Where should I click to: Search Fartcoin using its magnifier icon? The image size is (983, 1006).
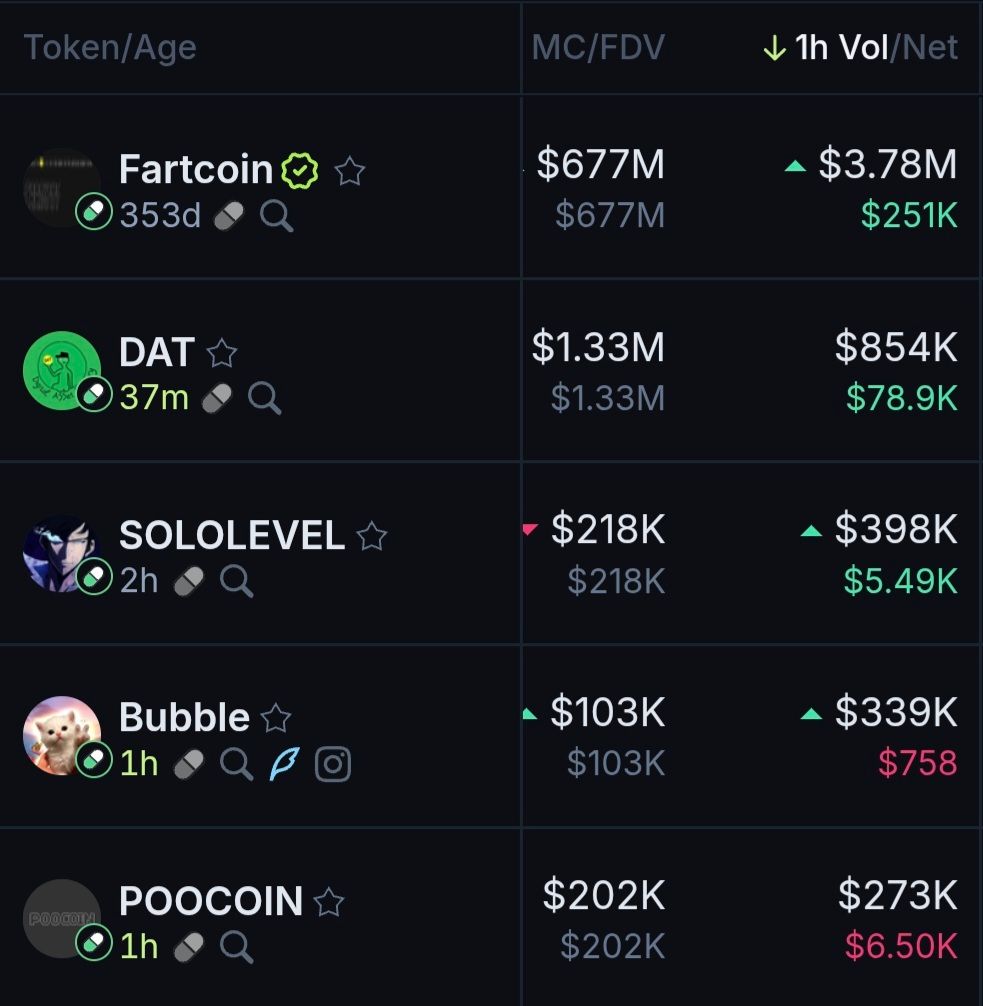[277, 216]
